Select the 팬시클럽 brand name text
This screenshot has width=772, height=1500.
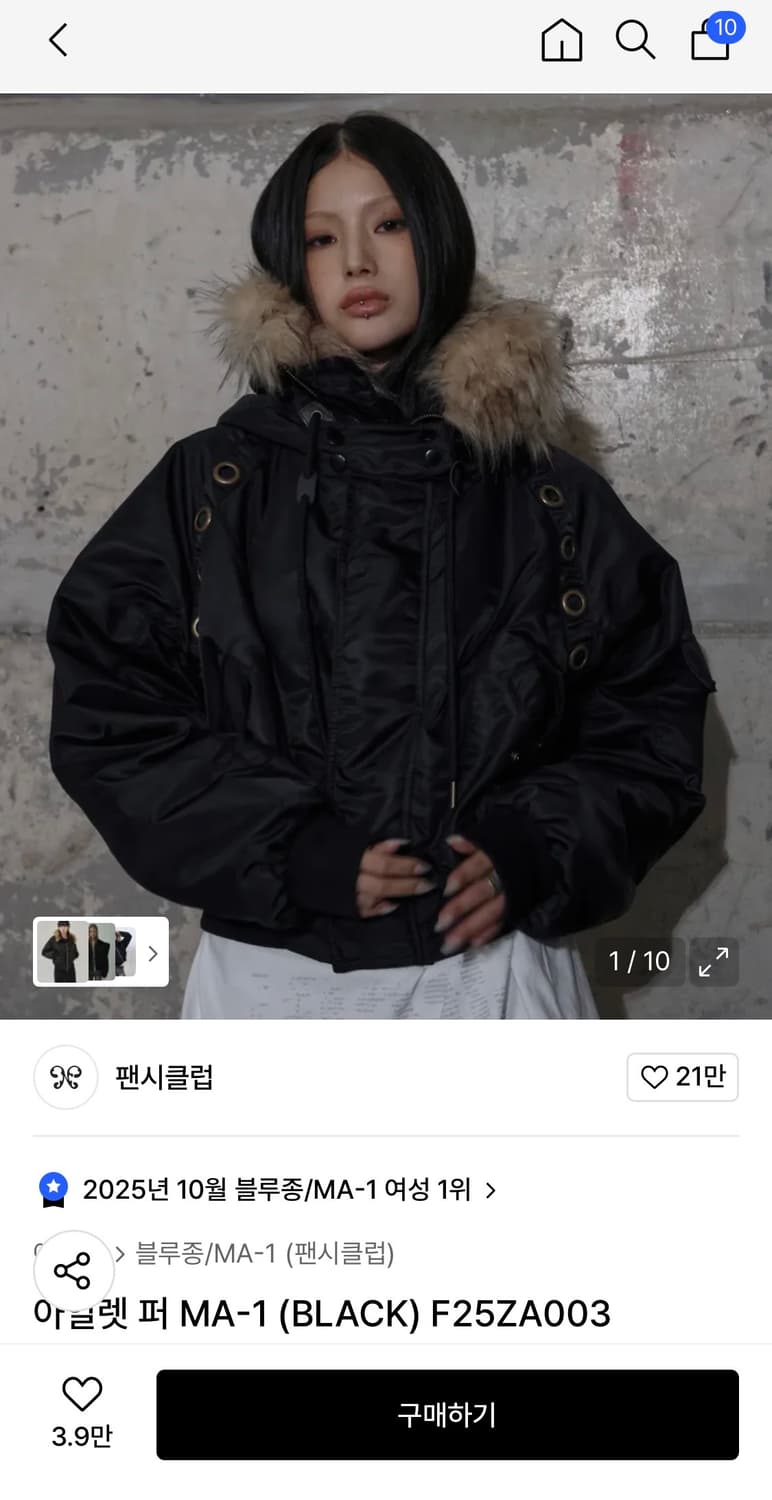coord(167,1077)
